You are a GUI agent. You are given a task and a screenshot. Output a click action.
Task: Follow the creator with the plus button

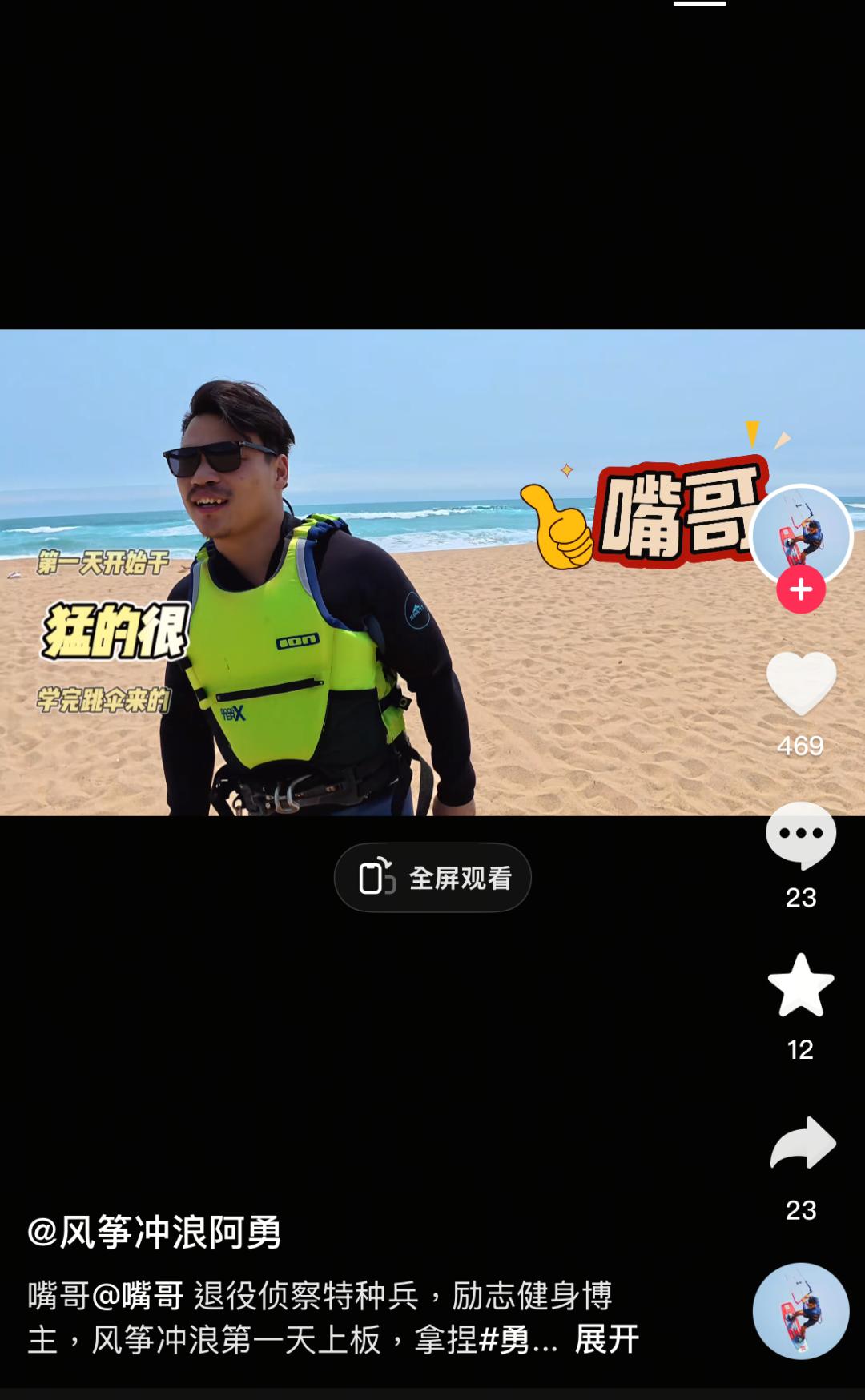[x=801, y=589]
